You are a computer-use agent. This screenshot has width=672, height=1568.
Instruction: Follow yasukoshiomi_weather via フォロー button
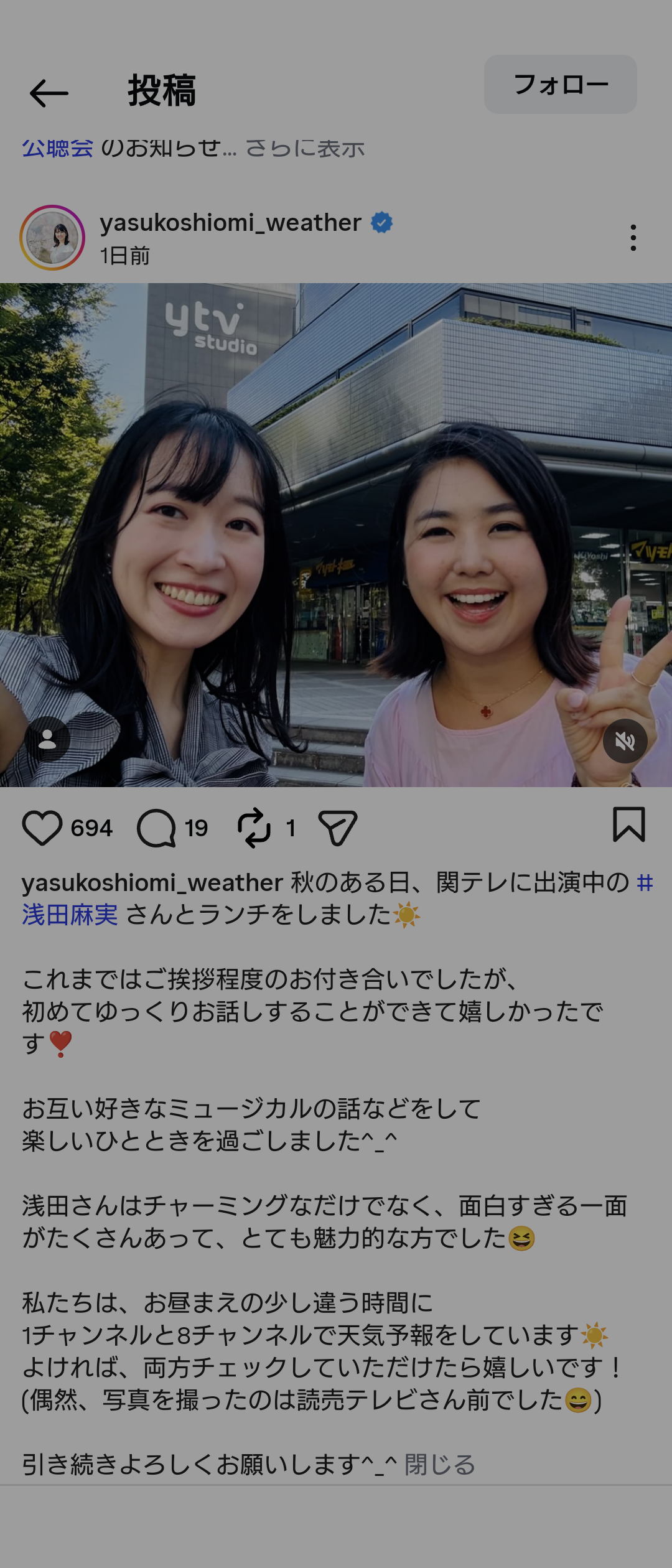pos(560,85)
